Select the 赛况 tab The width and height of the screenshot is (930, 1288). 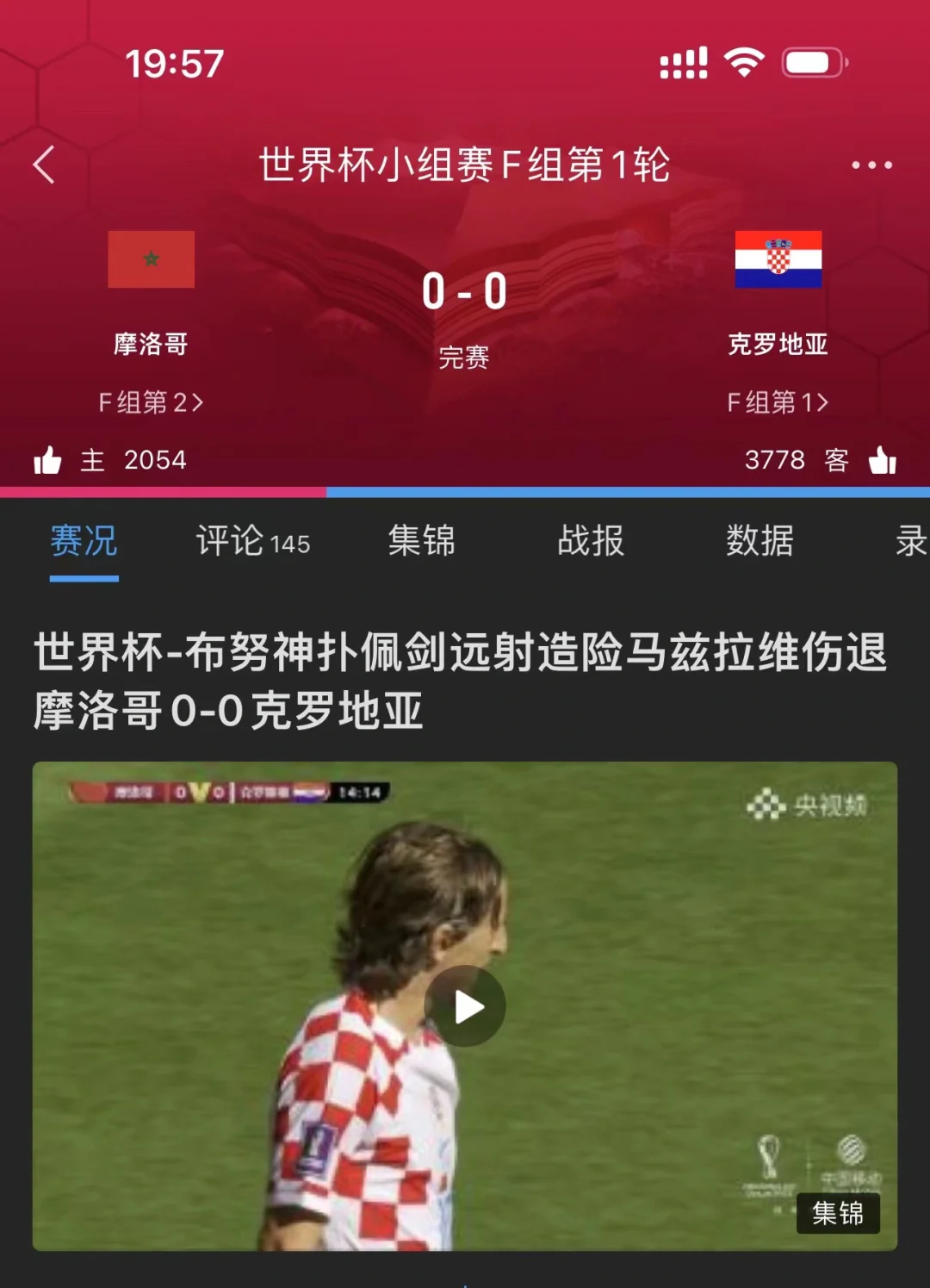(x=84, y=542)
